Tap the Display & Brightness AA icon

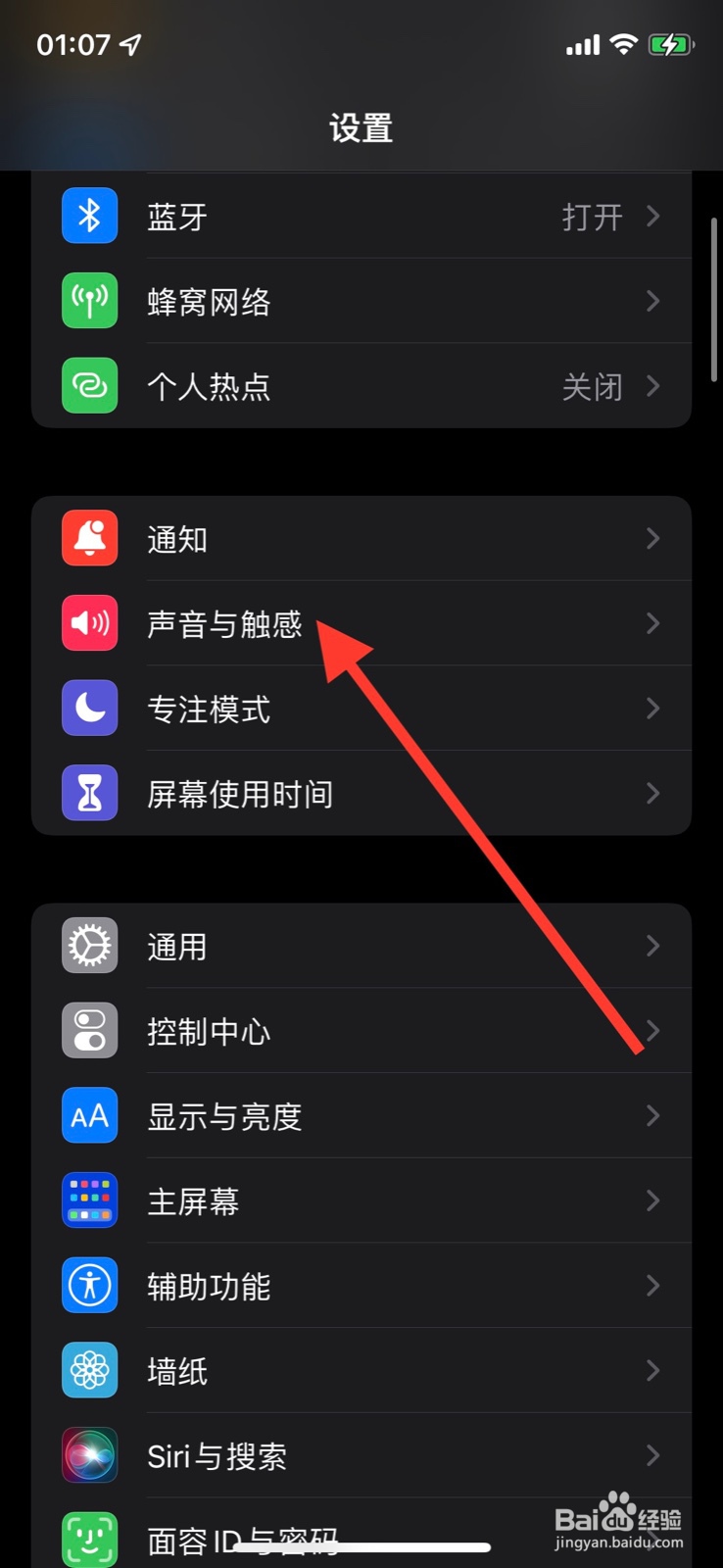[x=89, y=1115]
